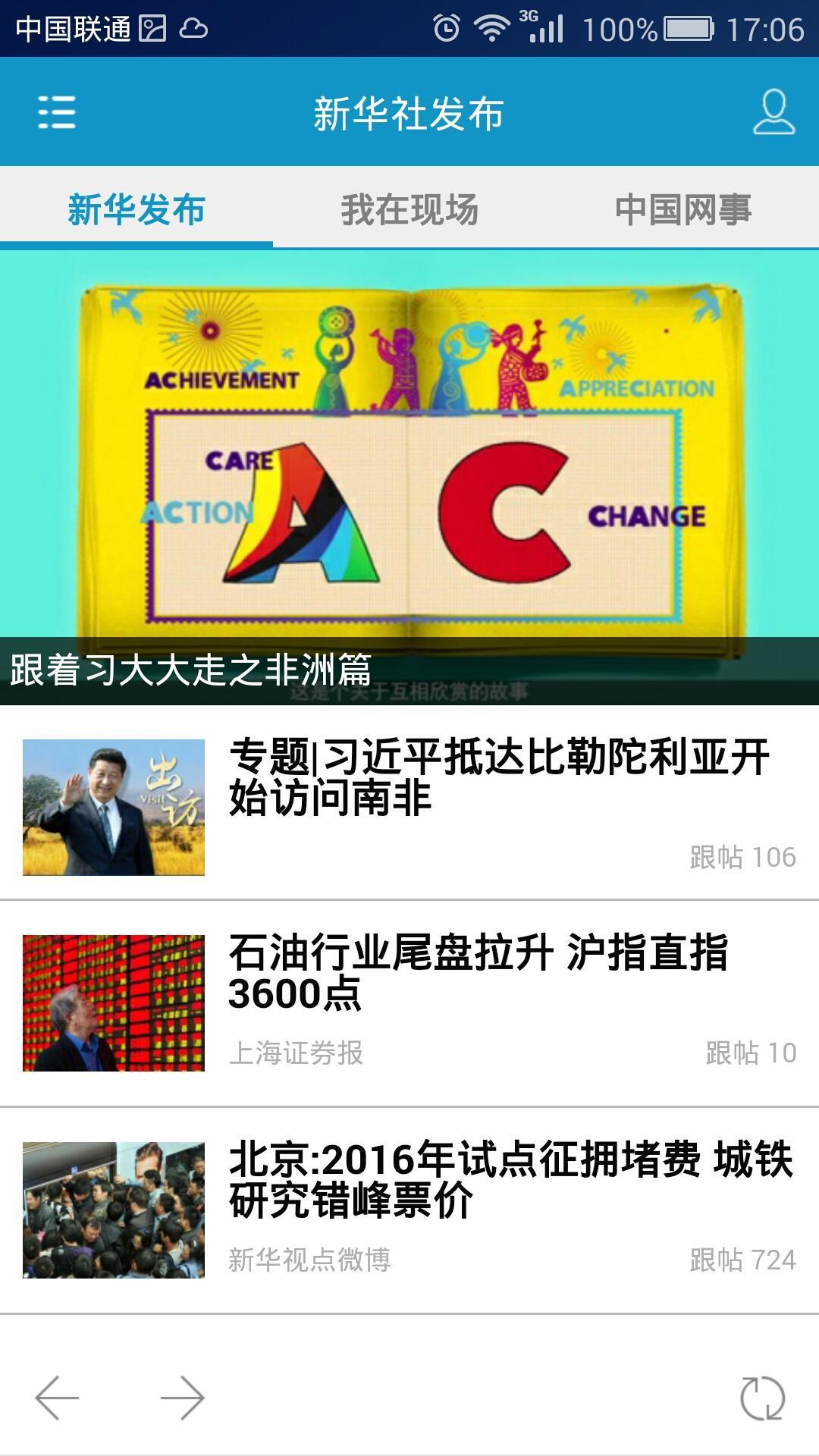Open the user profile icon

point(773,112)
